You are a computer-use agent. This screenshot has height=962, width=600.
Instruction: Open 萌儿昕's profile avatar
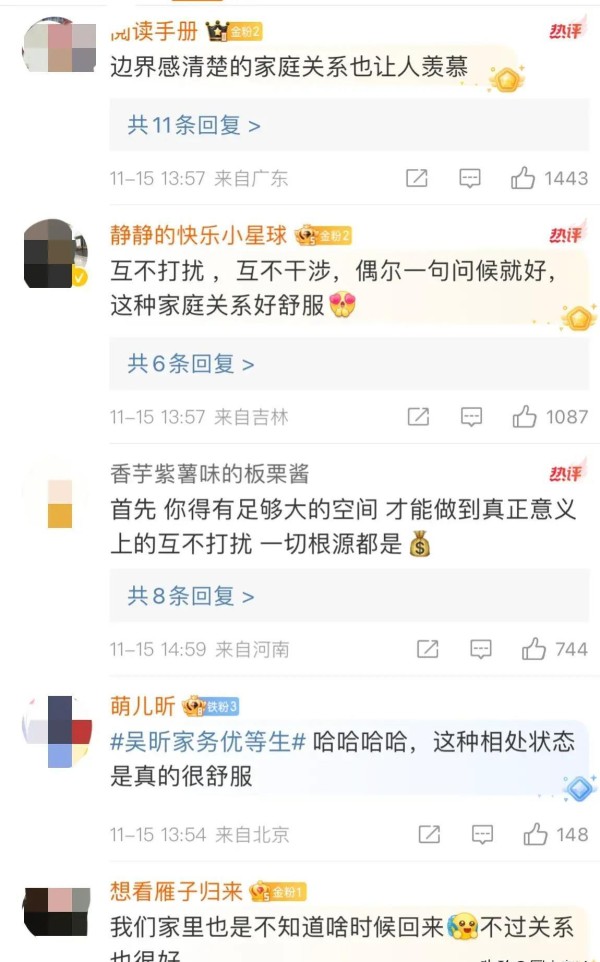tap(57, 731)
